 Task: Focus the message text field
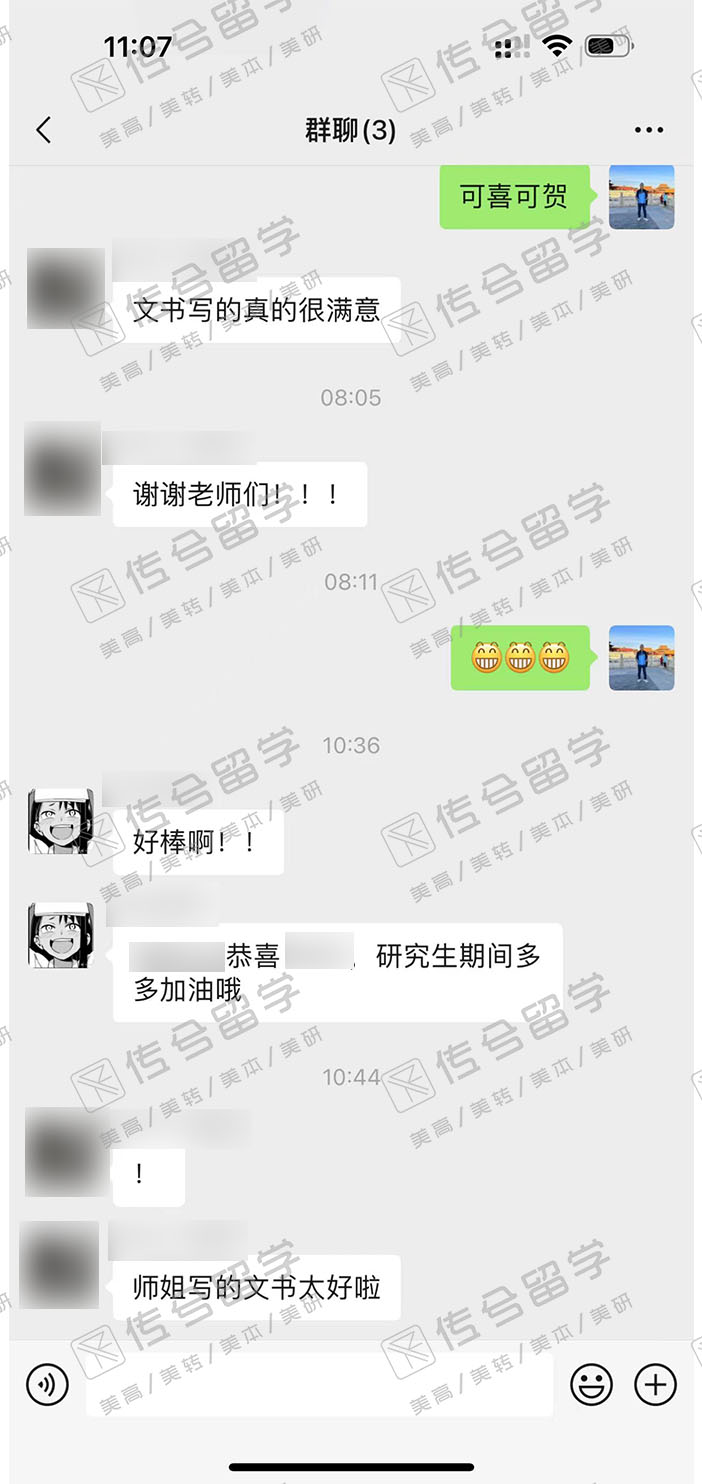(x=319, y=1385)
